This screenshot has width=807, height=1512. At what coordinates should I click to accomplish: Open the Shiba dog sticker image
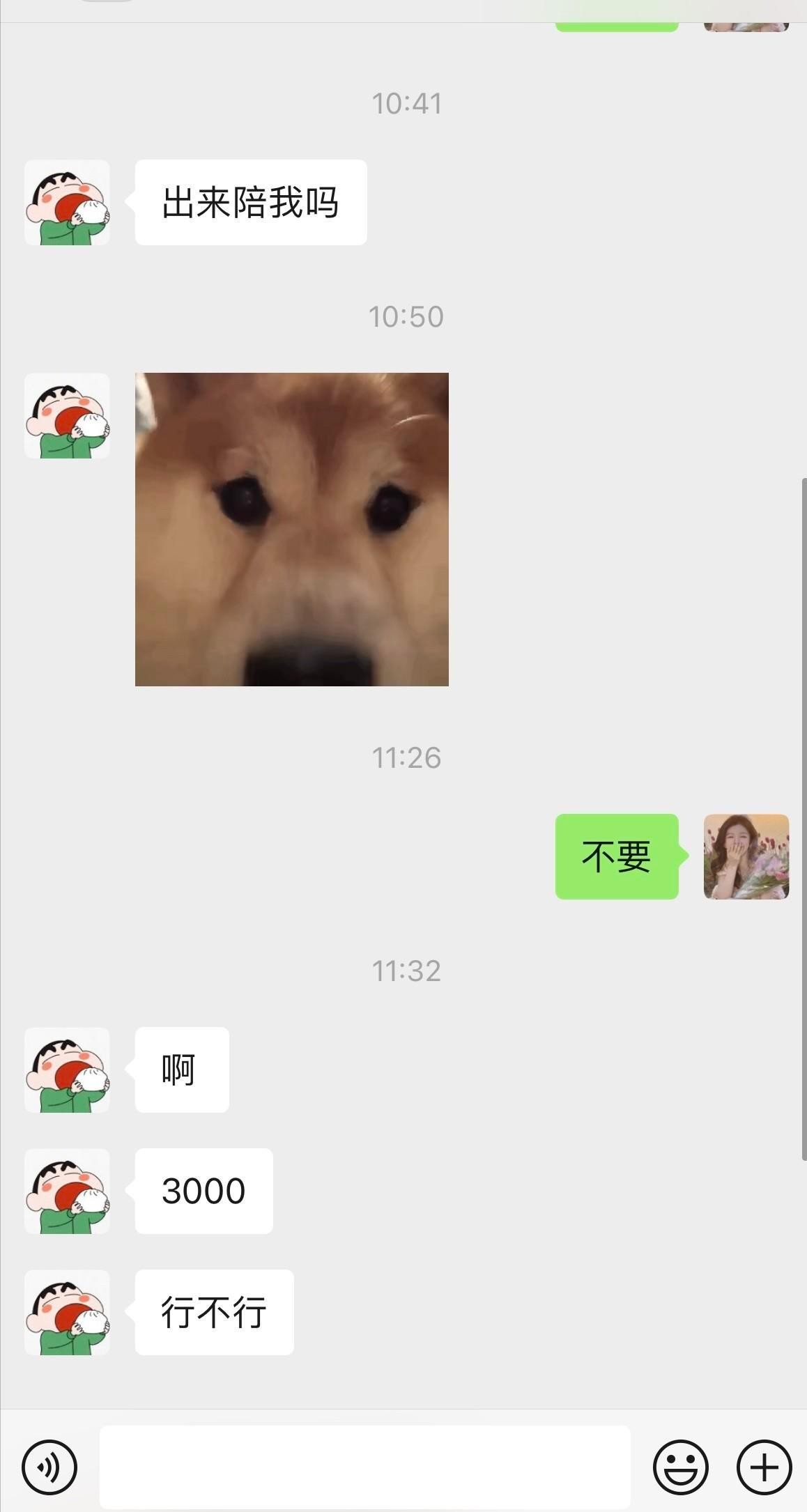(291, 530)
